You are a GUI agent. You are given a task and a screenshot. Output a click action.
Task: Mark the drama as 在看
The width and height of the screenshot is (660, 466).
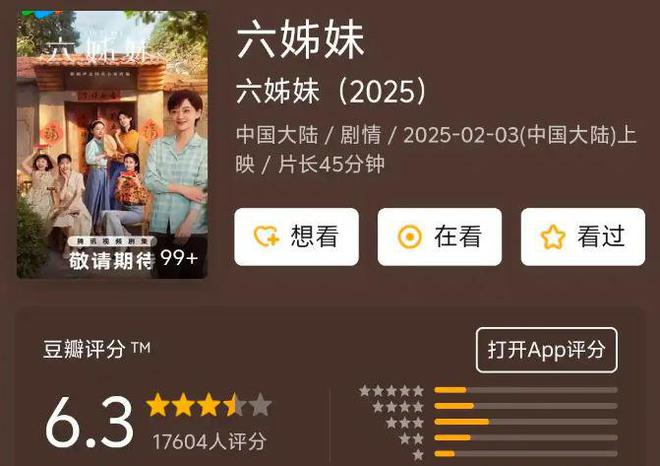(439, 237)
